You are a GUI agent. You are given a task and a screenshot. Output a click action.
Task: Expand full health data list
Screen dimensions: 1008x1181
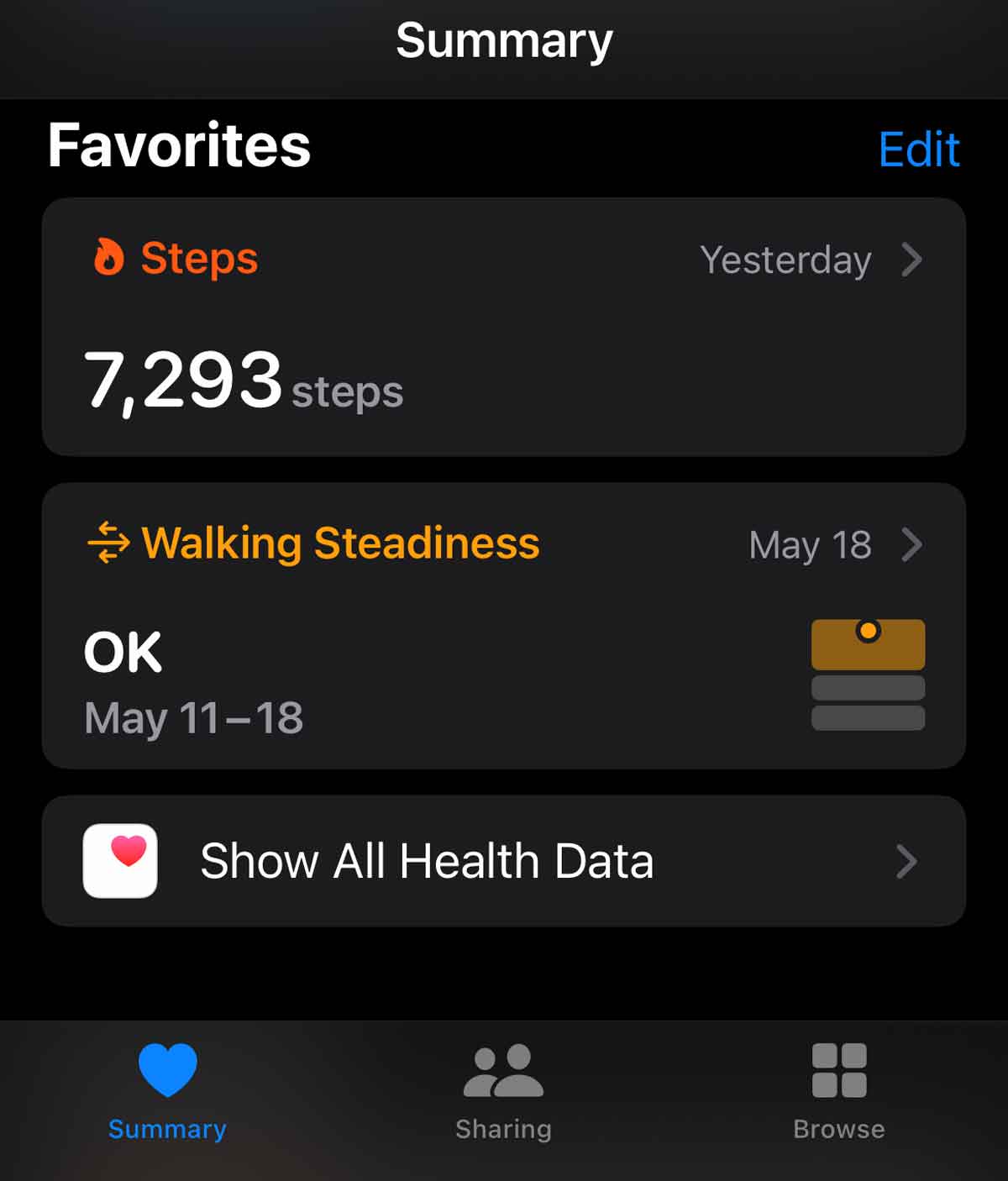pyautogui.click(x=504, y=861)
